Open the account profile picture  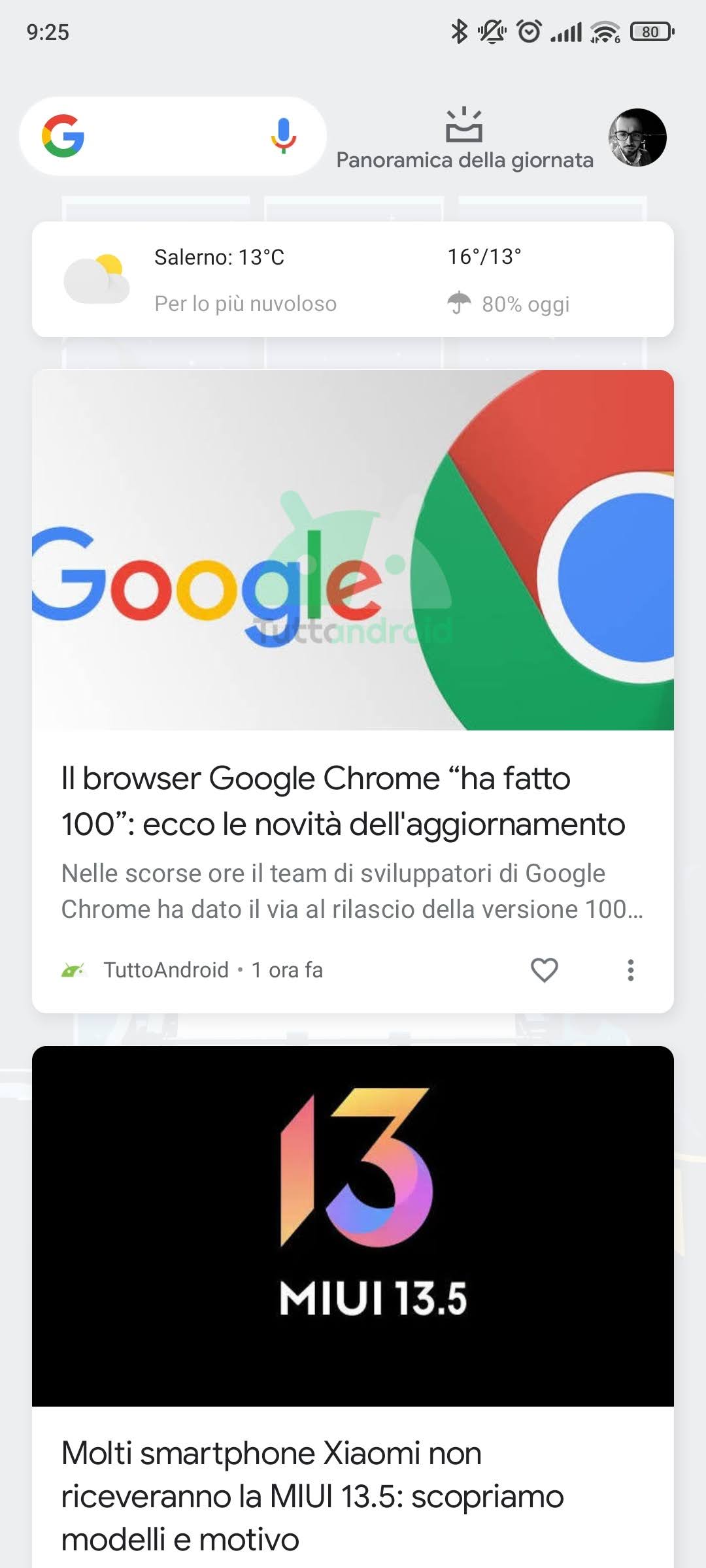(x=637, y=137)
